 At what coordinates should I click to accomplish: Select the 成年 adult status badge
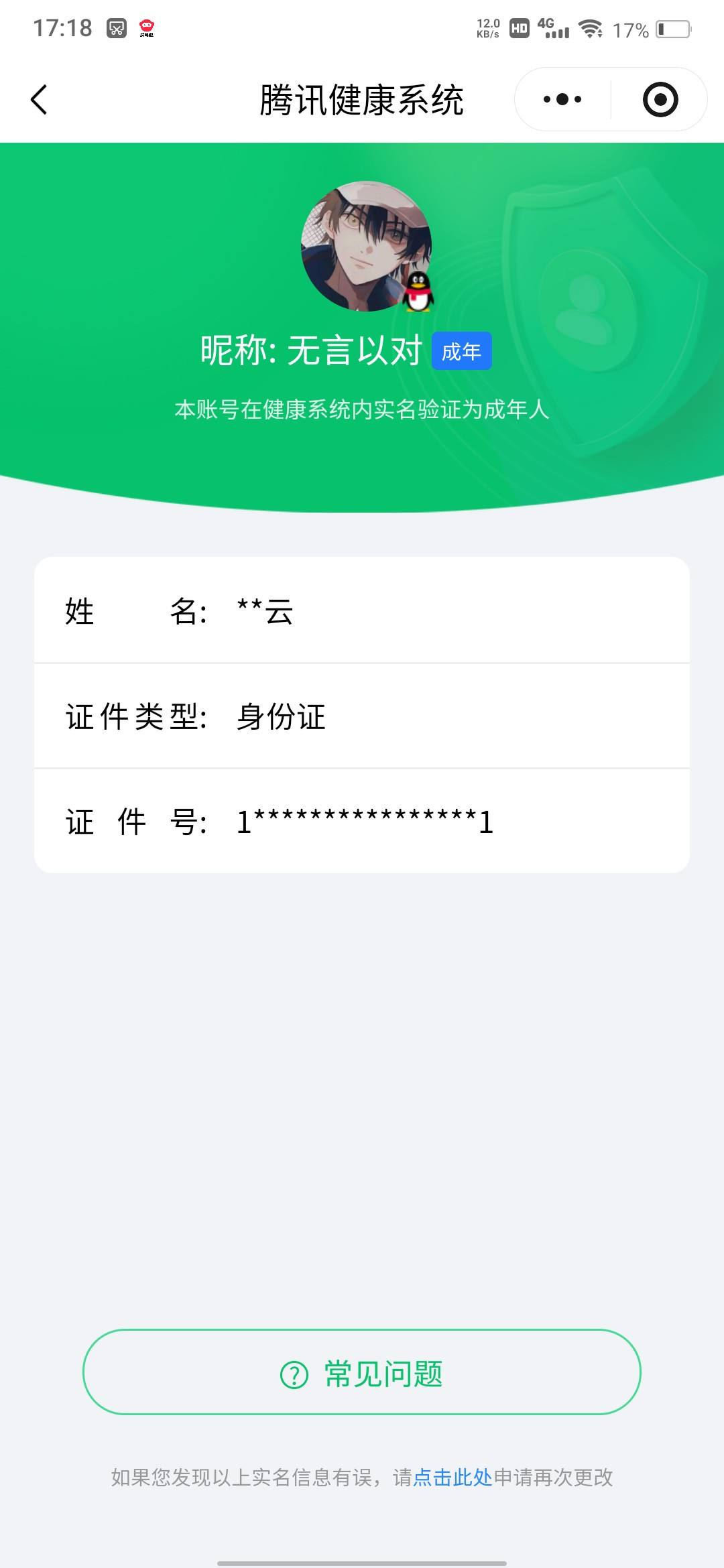pos(462,351)
